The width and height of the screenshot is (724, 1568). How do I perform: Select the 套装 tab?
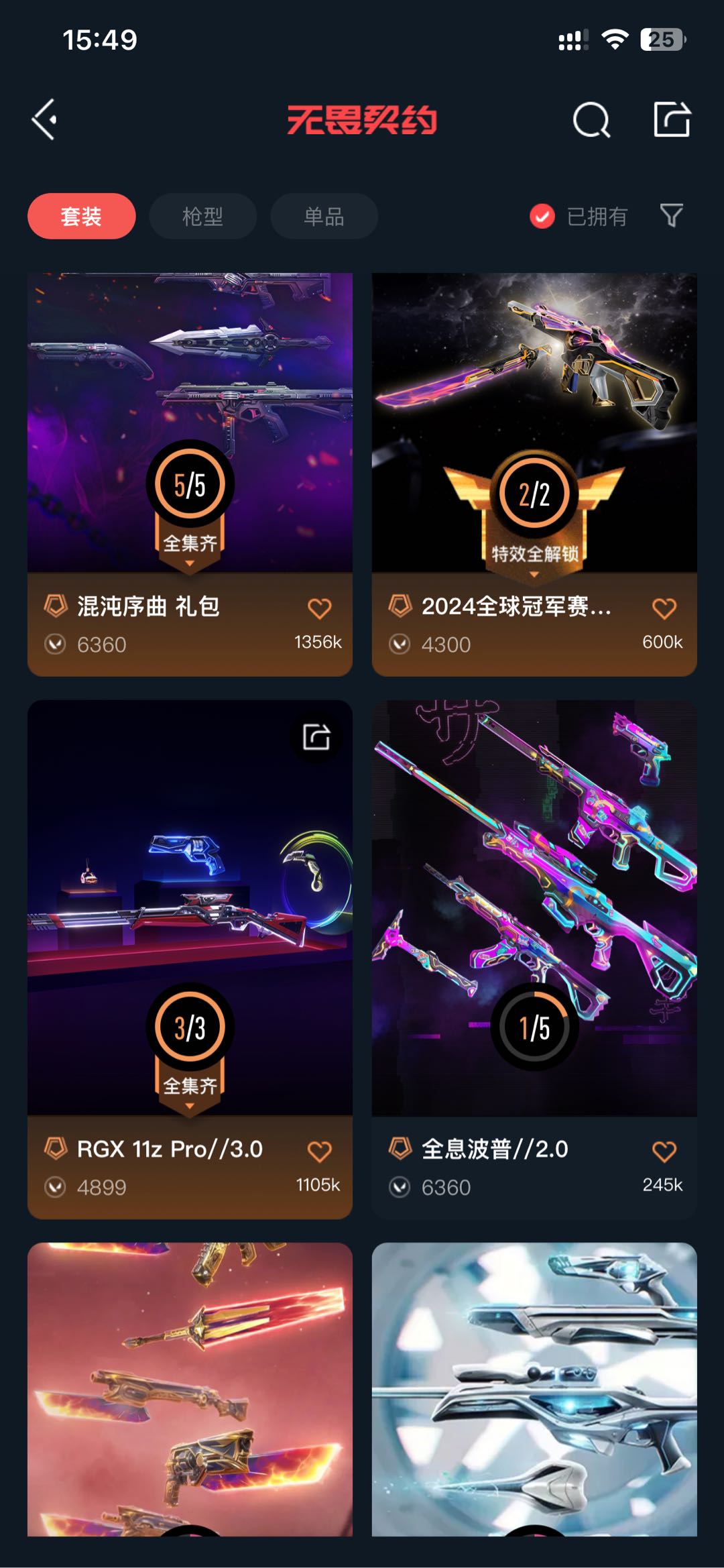point(81,216)
